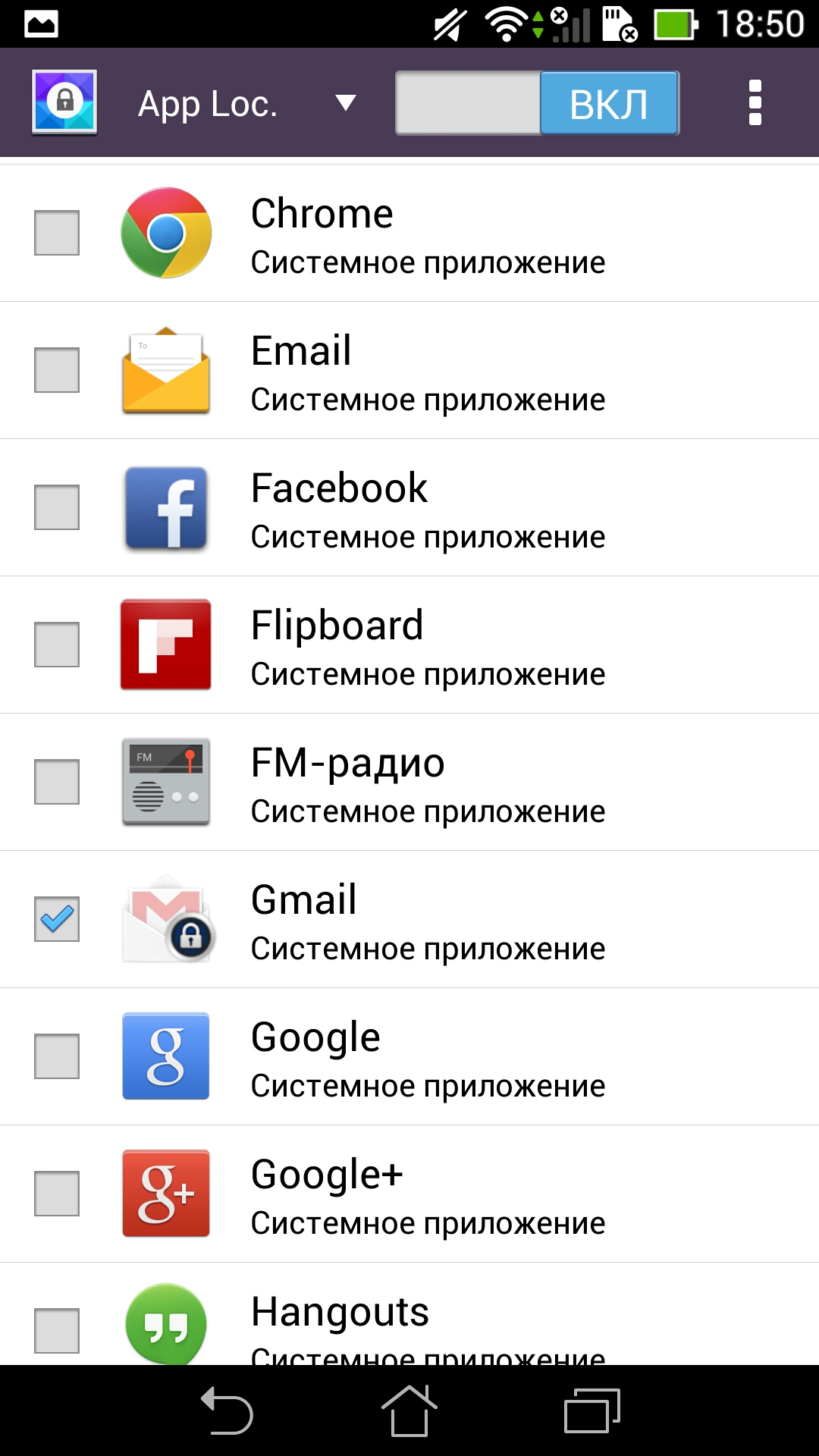819x1456 pixels.
Task: Go back with the navigation back button
Action: click(x=227, y=1410)
